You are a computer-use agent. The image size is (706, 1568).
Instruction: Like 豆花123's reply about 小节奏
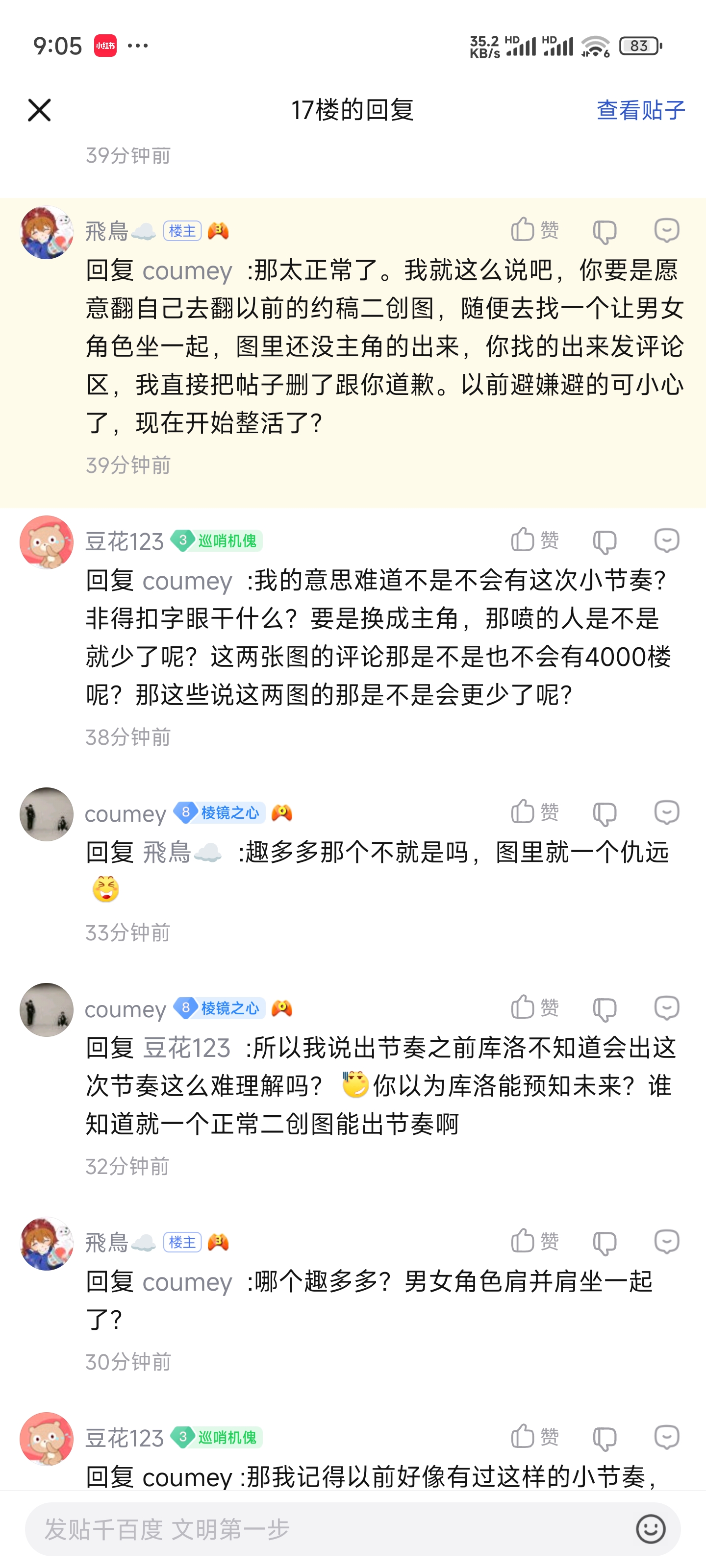pos(533,1437)
